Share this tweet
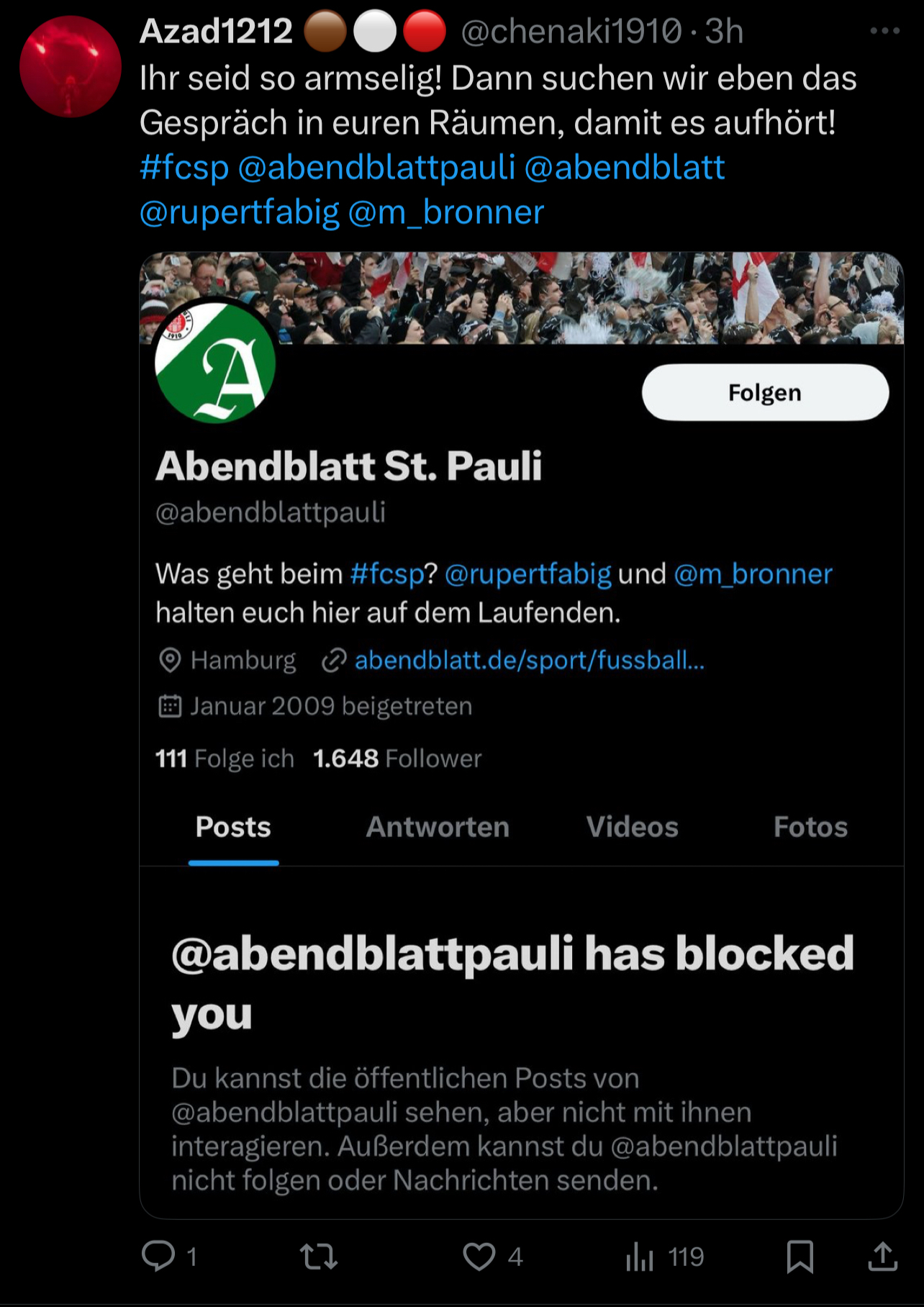The width and height of the screenshot is (924, 1307). [x=882, y=1257]
